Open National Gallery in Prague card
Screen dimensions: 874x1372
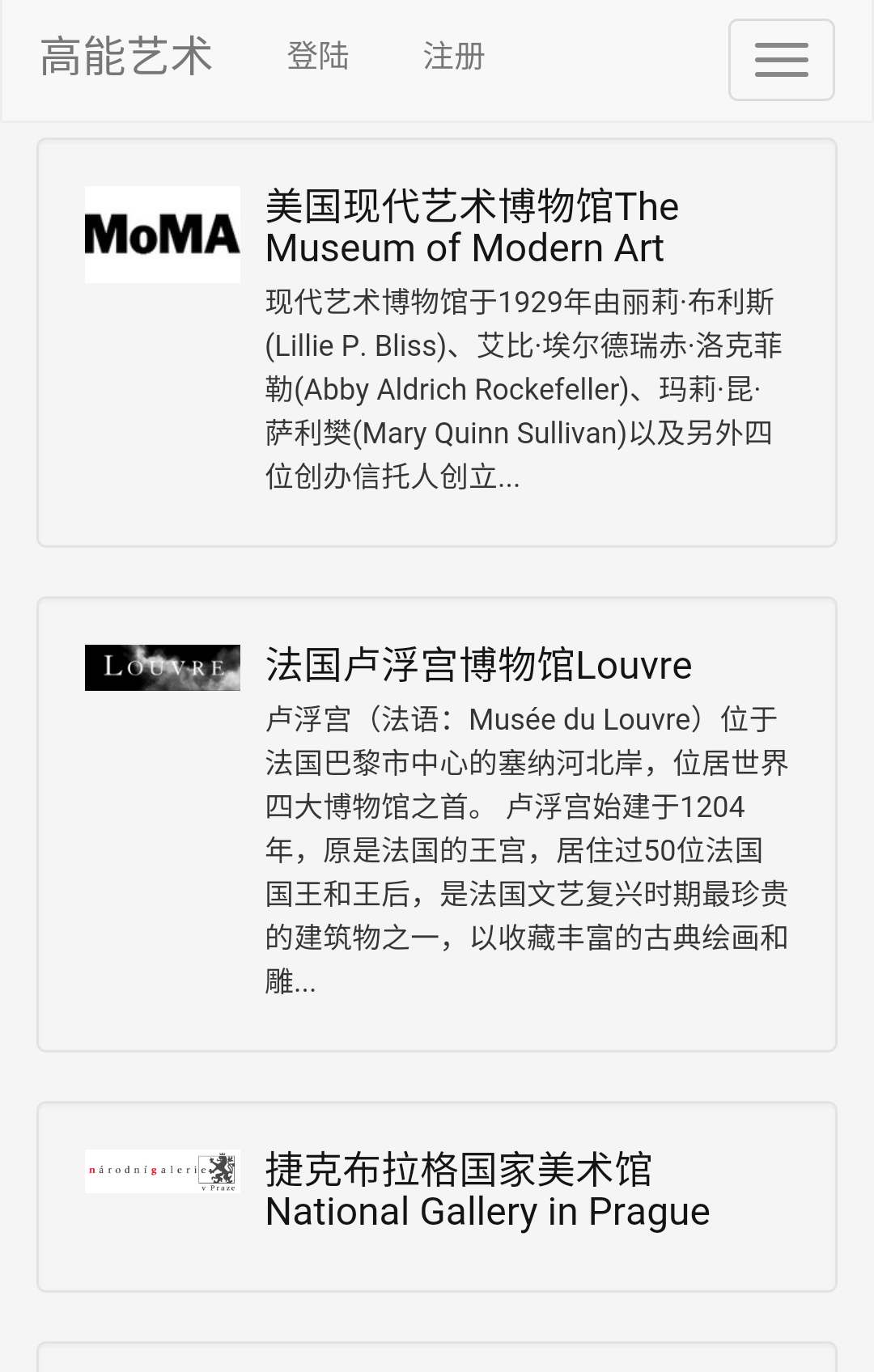487,1191
